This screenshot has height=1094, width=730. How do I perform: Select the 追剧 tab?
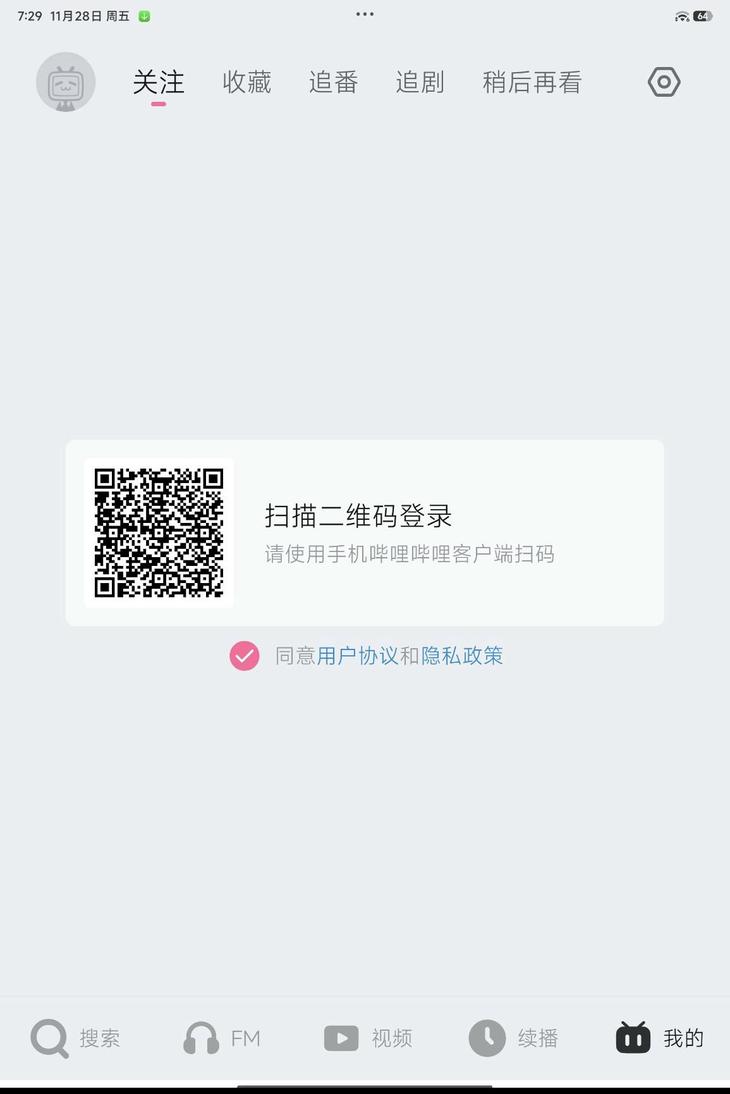[418, 83]
